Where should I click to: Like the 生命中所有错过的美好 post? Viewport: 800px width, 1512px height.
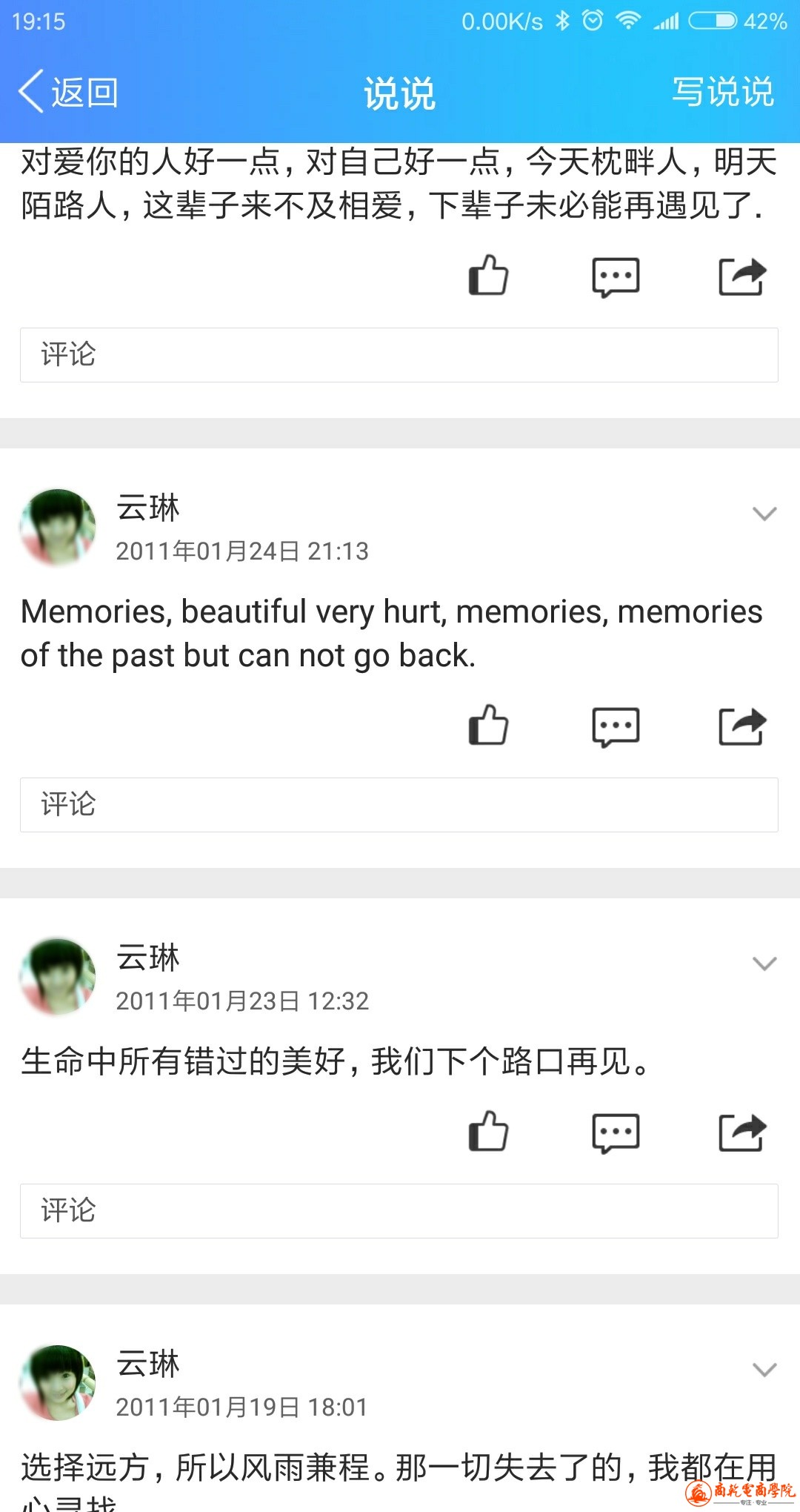[489, 1131]
